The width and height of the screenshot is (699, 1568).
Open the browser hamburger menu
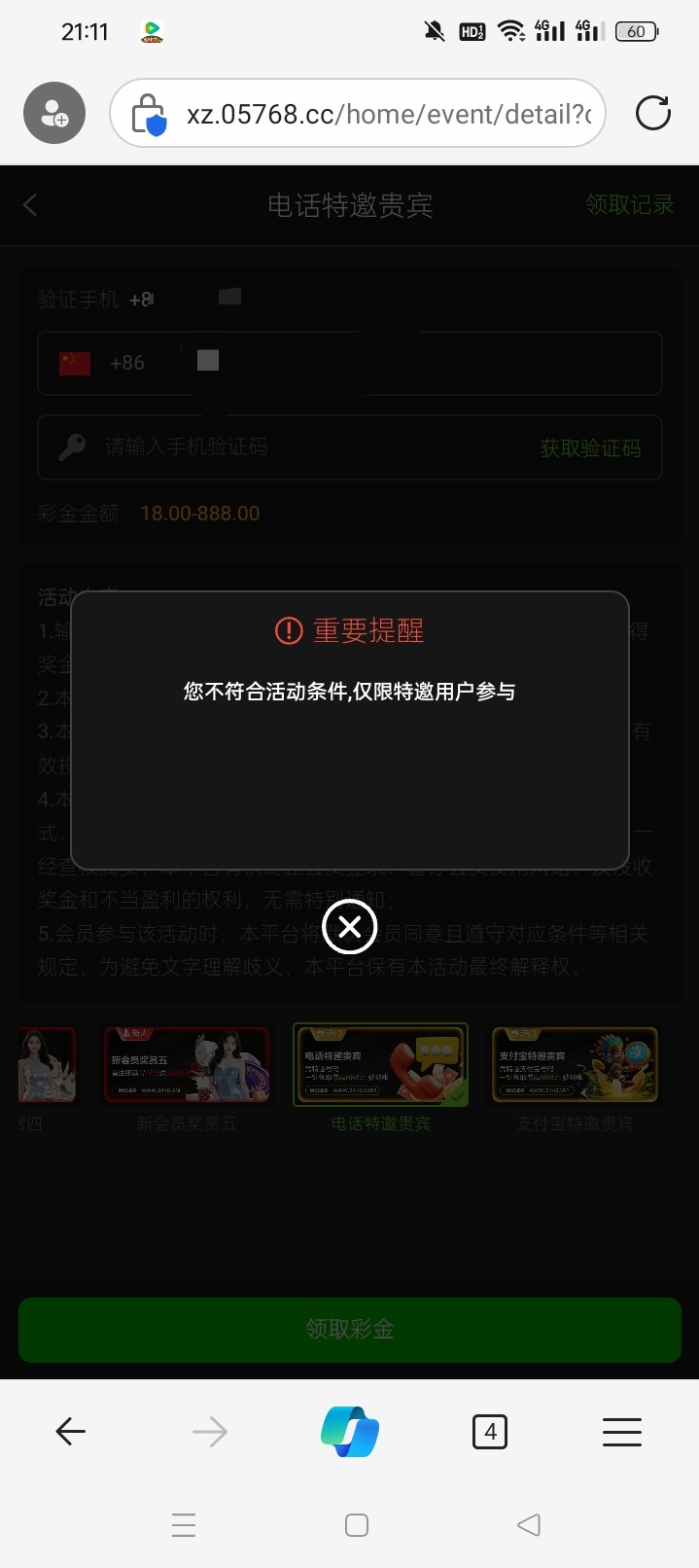pyautogui.click(x=622, y=1431)
